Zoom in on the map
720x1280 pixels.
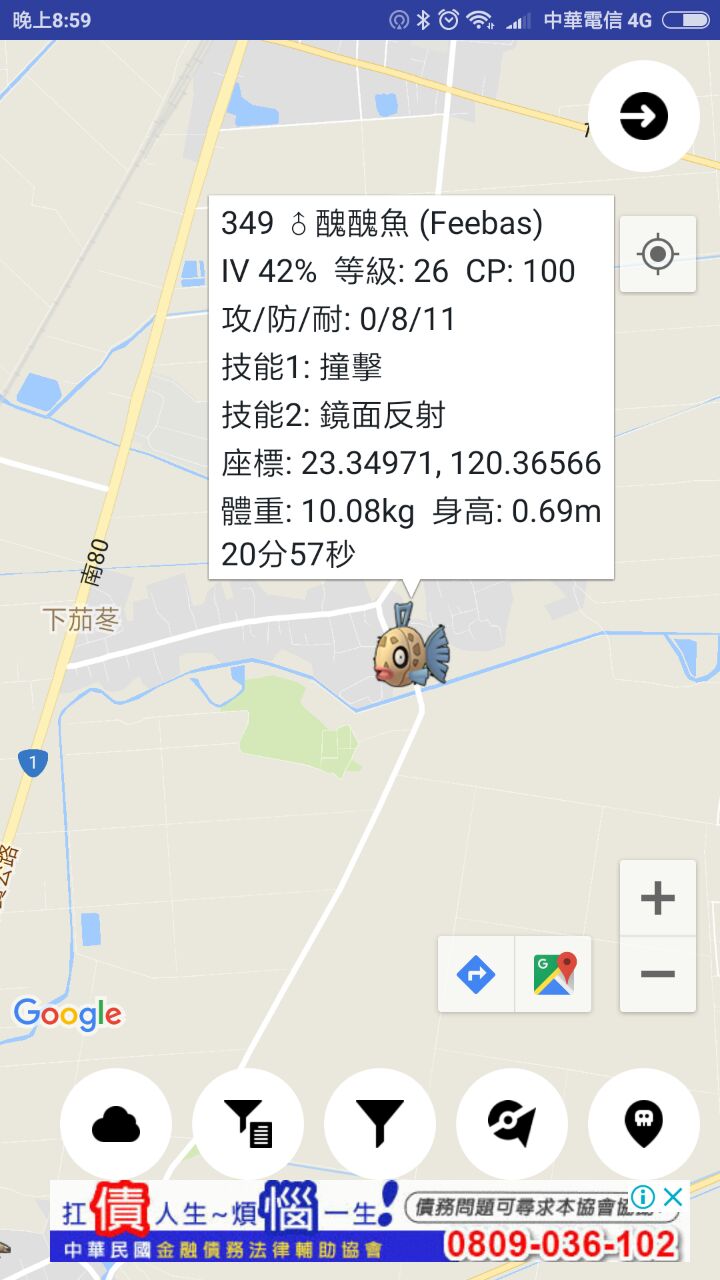coord(657,898)
